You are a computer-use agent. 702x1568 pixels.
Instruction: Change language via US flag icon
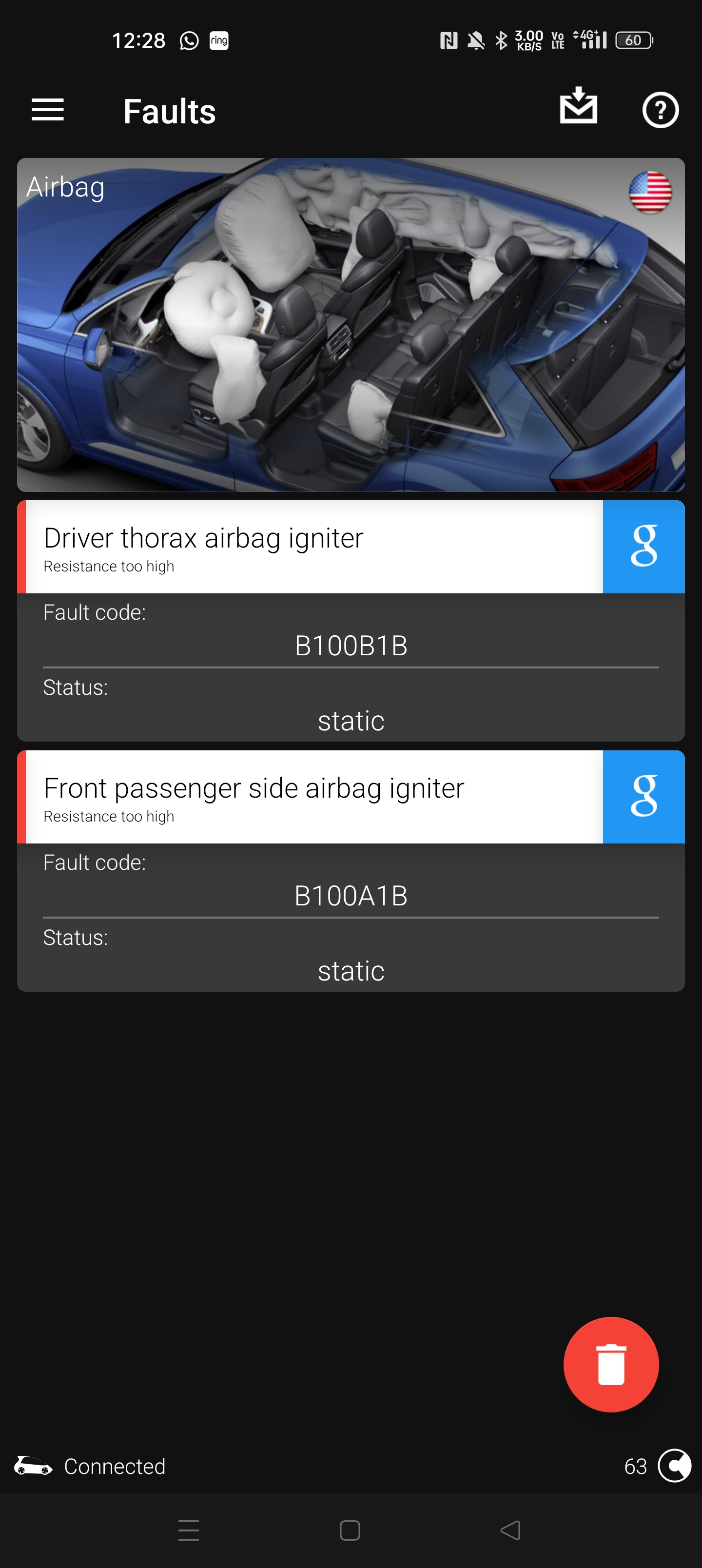coord(650,193)
